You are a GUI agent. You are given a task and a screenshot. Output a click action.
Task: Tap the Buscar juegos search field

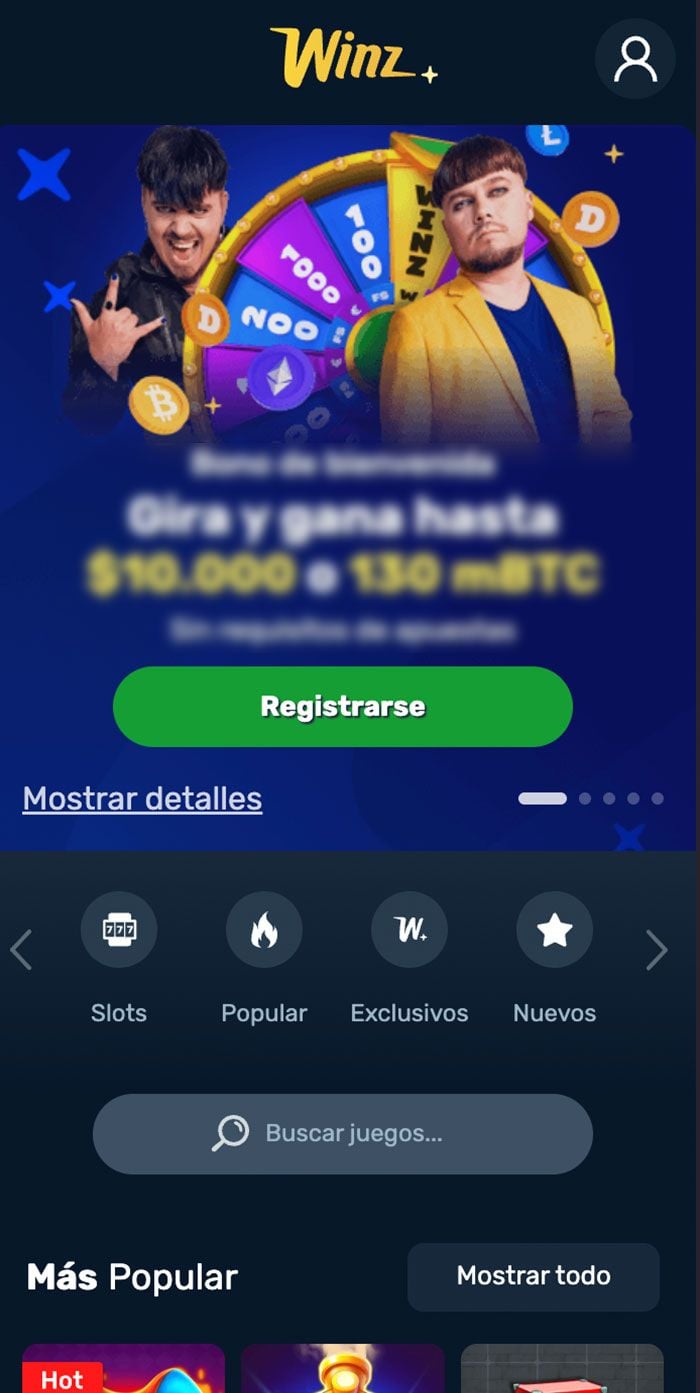(342, 1134)
